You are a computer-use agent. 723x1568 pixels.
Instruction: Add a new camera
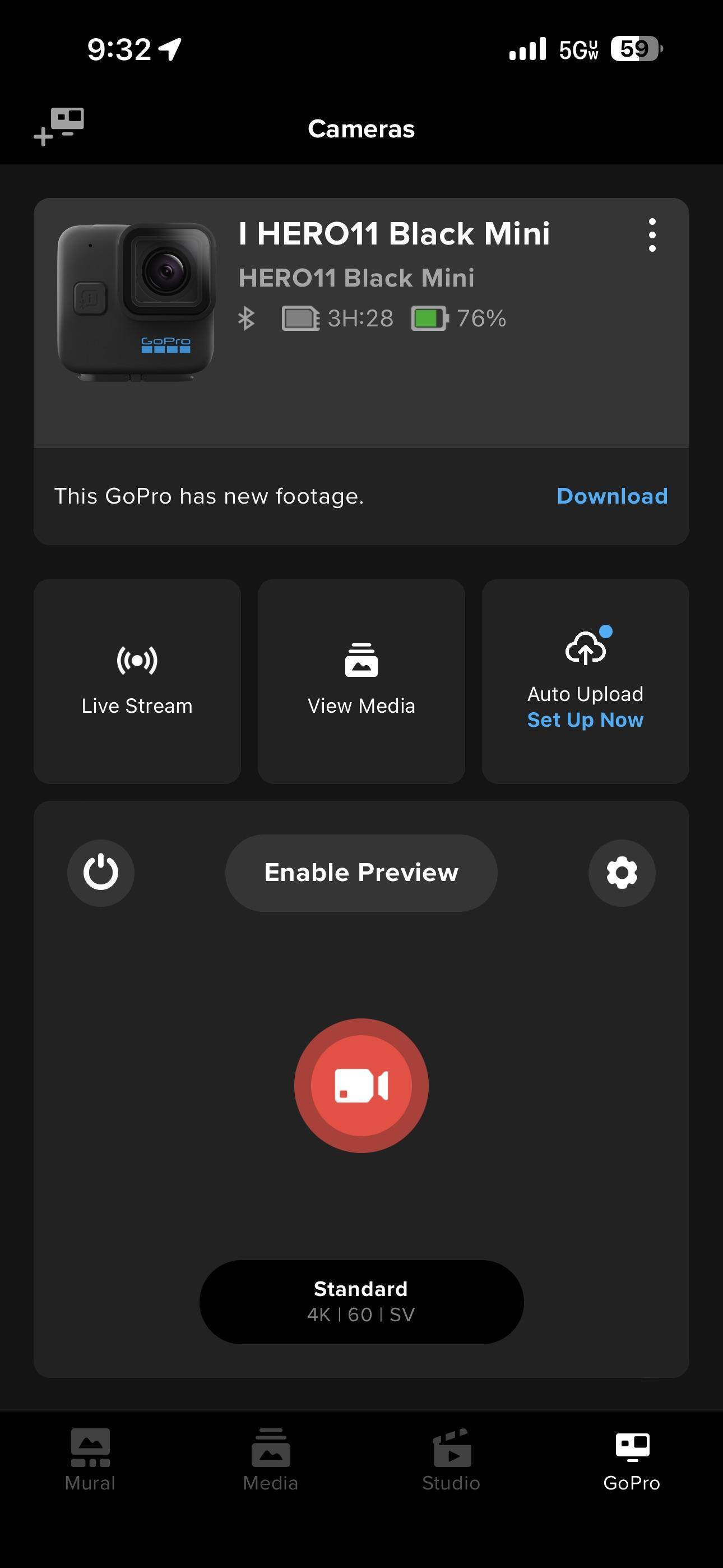click(59, 127)
